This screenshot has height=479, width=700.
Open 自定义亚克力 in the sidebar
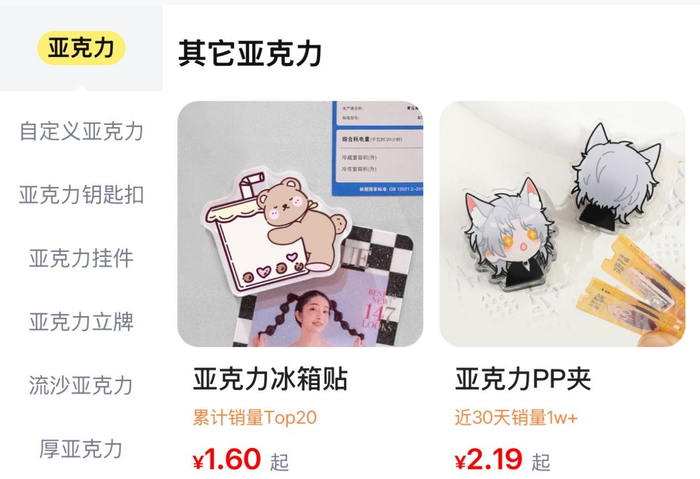81,131
